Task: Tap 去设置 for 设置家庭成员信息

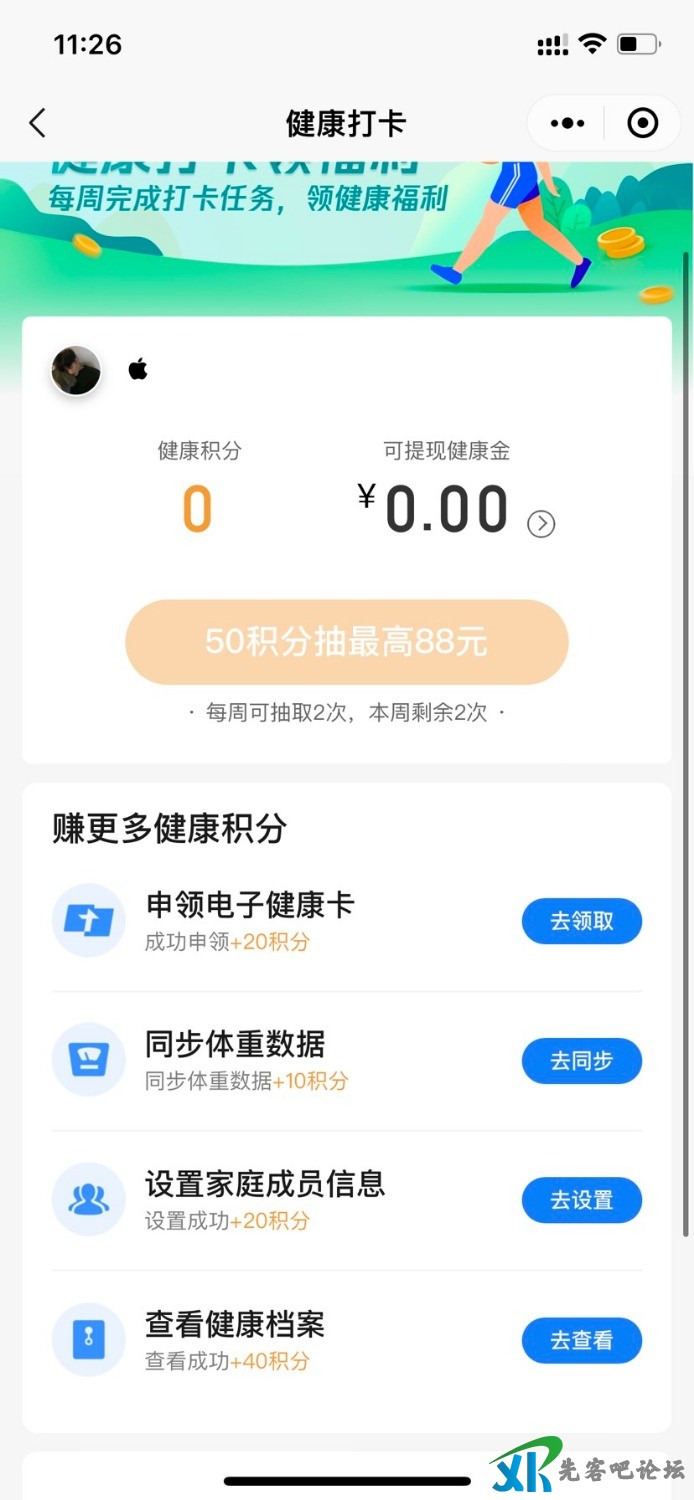Action: pos(581,1200)
